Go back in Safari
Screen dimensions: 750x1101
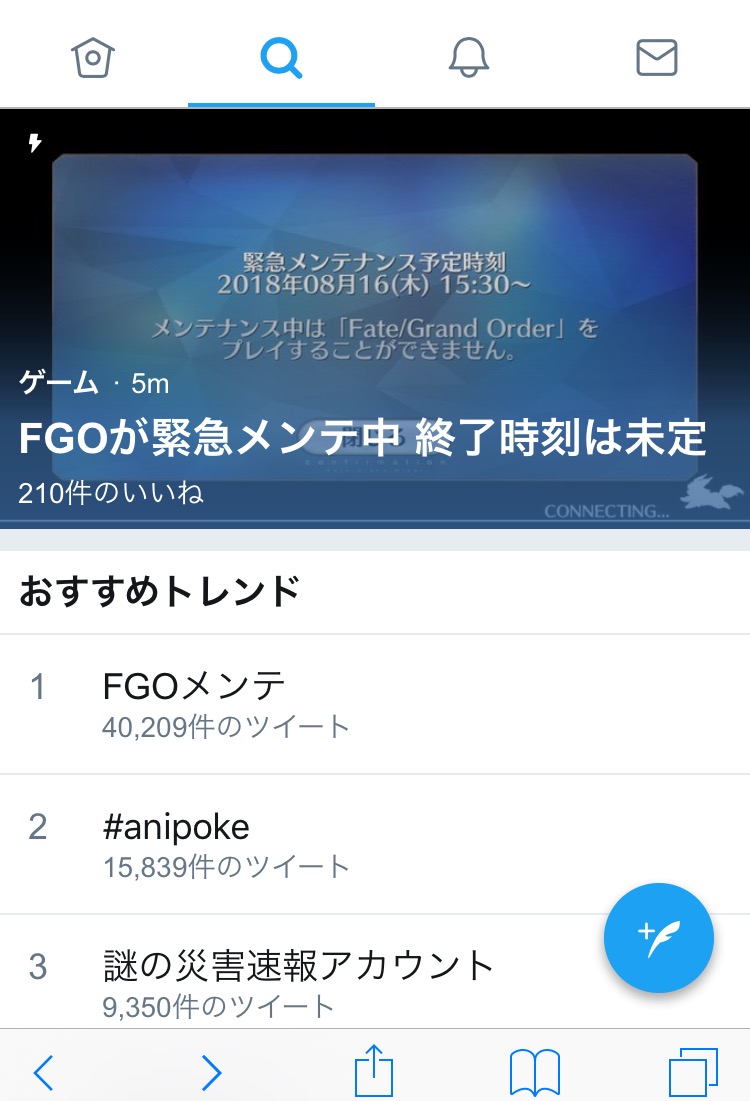click(x=43, y=1072)
